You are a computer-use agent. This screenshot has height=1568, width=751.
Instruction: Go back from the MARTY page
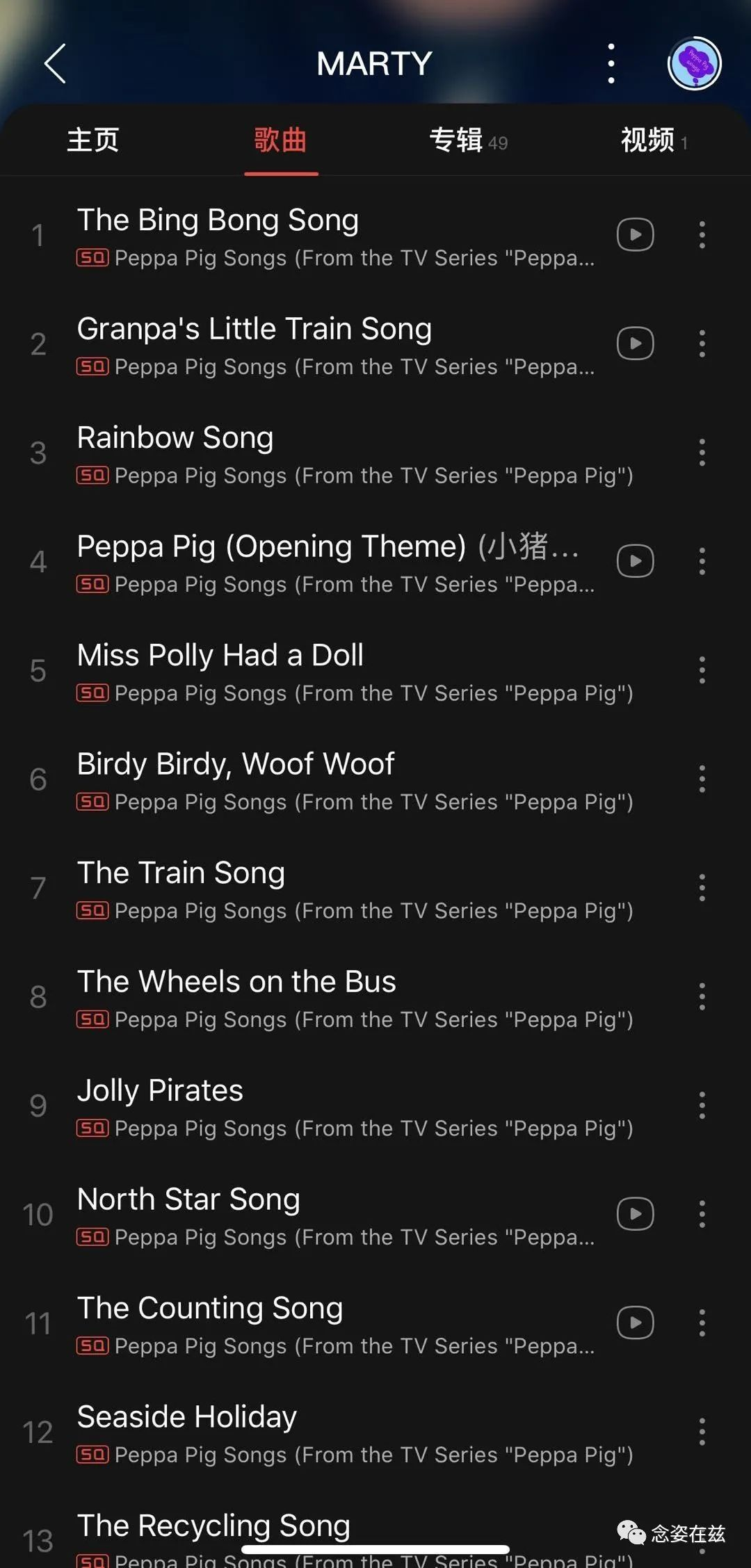coord(56,64)
